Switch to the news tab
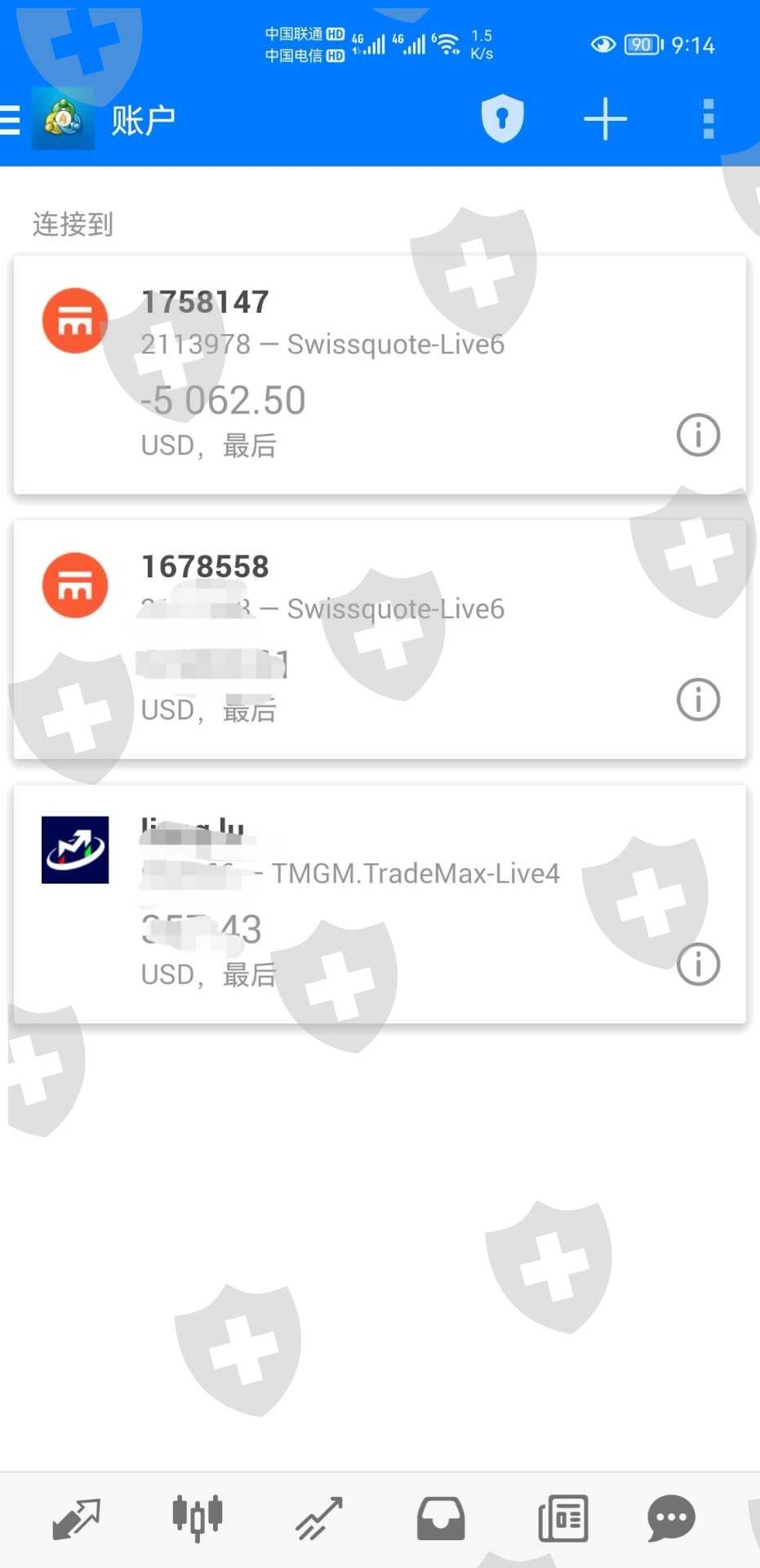760x1568 pixels. pyautogui.click(x=563, y=1519)
